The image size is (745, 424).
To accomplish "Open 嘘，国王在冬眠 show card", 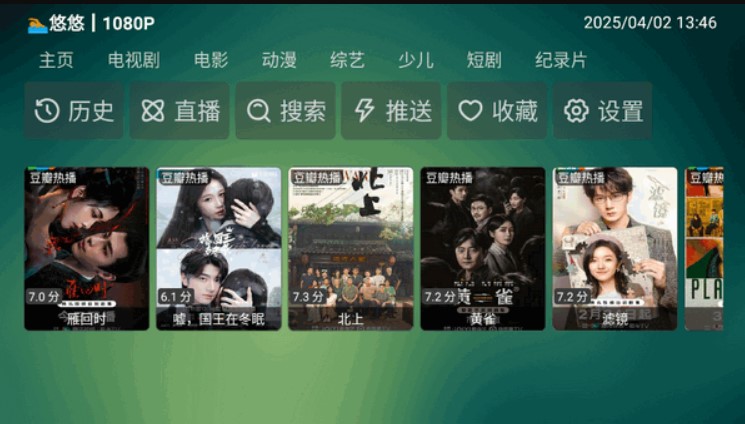I will (219, 248).
